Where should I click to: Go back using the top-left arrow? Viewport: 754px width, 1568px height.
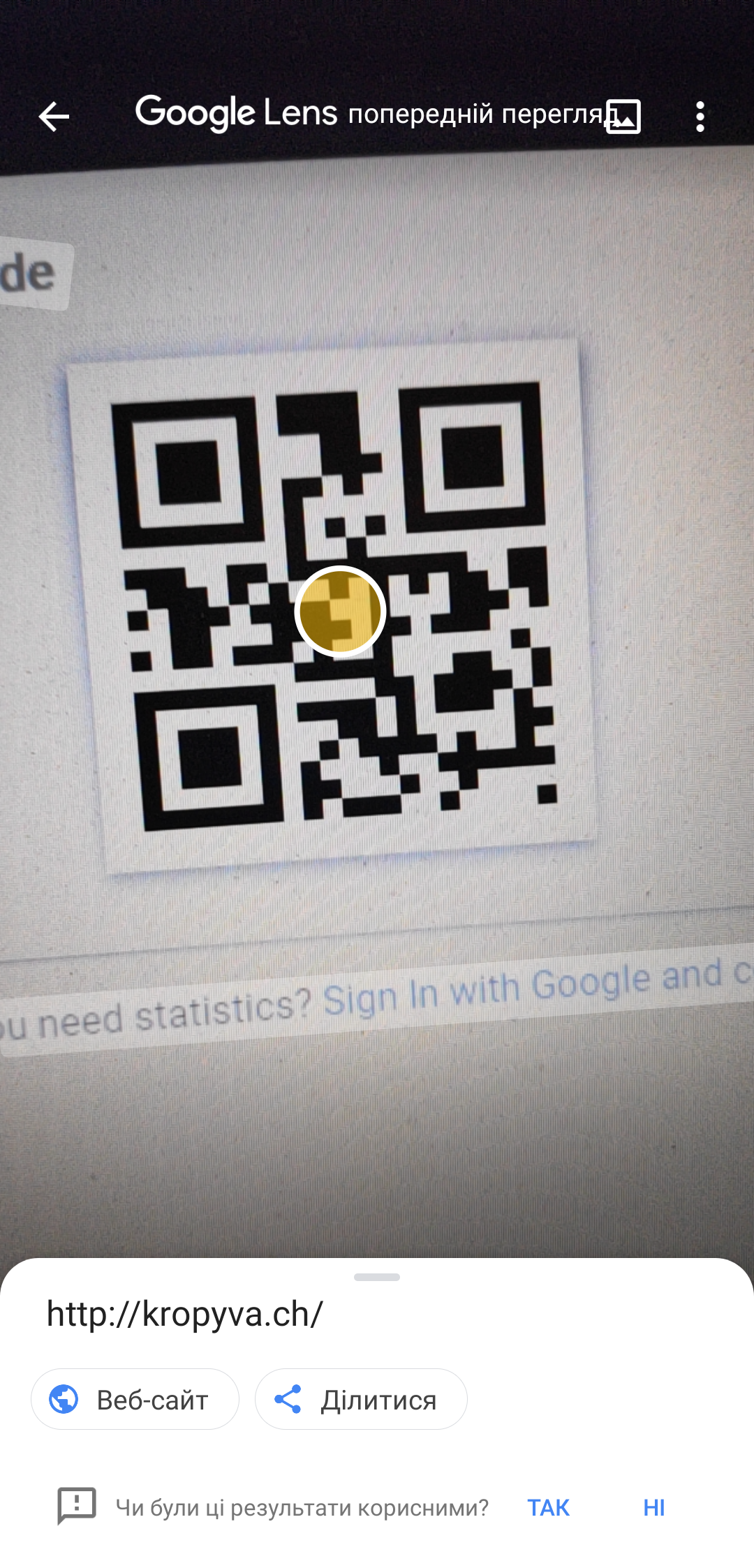click(x=54, y=116)
